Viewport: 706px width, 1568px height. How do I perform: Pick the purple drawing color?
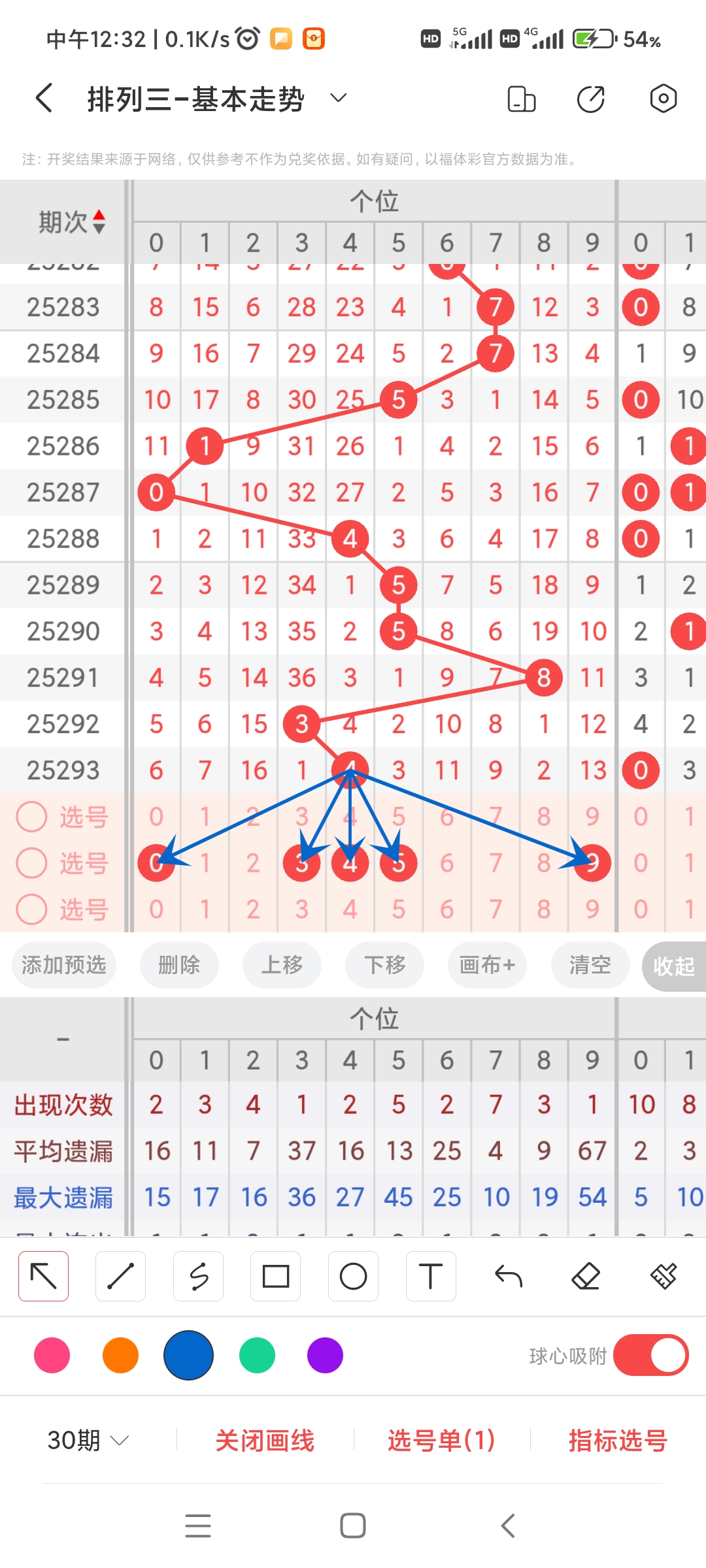click(325, 1354)
